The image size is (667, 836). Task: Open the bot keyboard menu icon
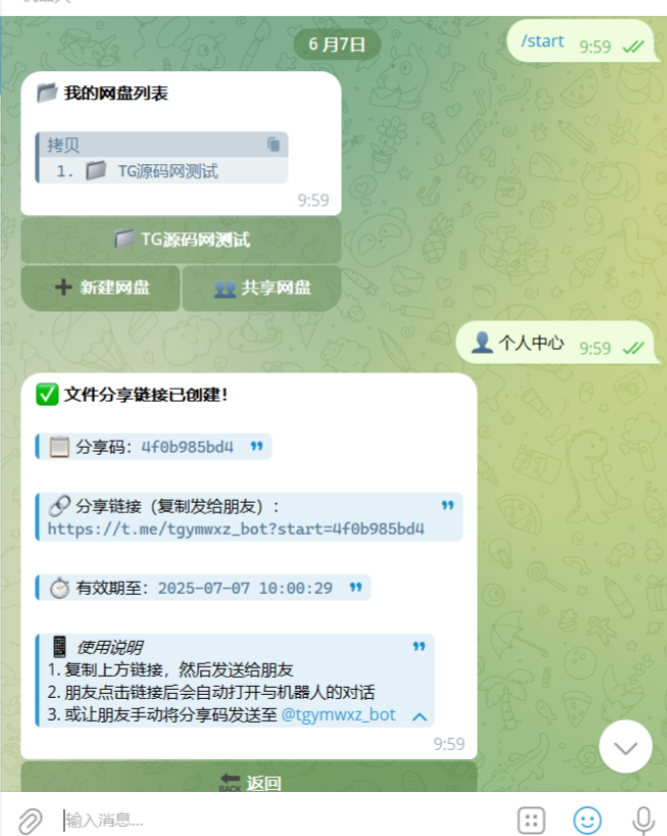(531, 820)
